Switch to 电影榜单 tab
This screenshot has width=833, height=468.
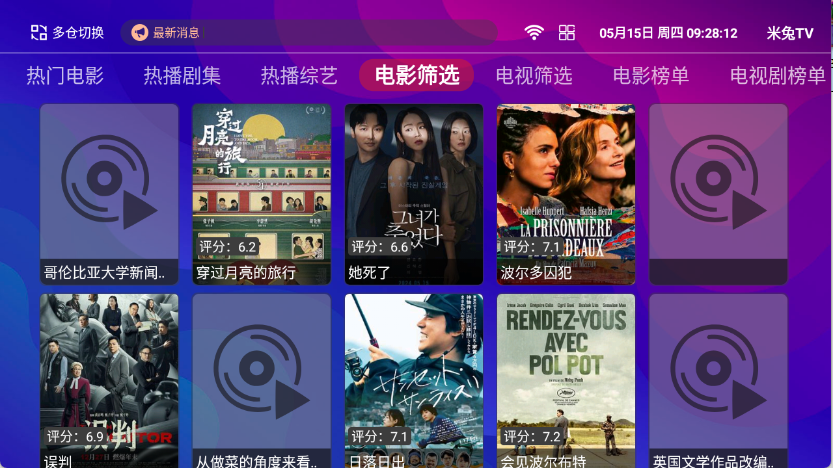[x=651, y=76]
